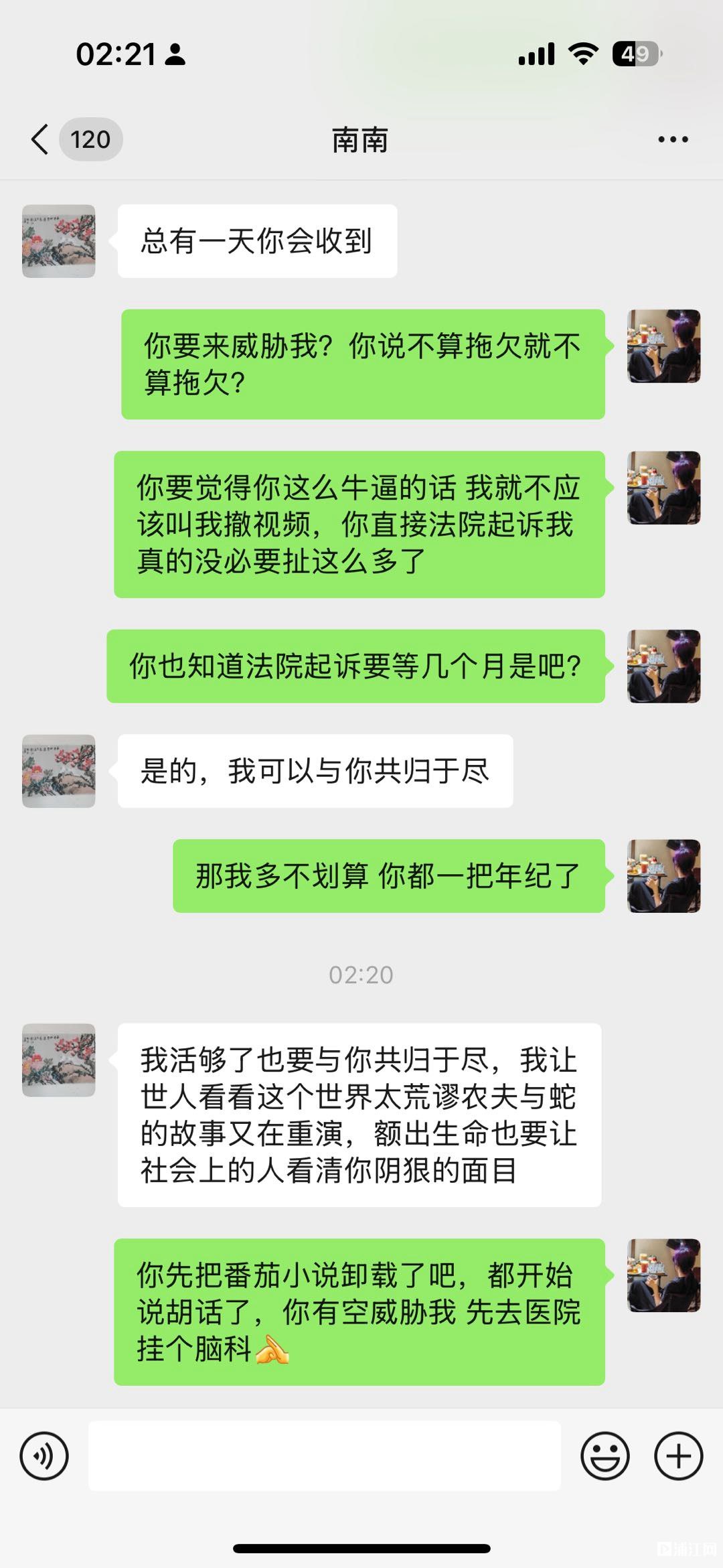This screenshot has width=723, height=1568.
Task: Open 南南's avatar beside 总有一天你会收到
Action: click(59, 241)
